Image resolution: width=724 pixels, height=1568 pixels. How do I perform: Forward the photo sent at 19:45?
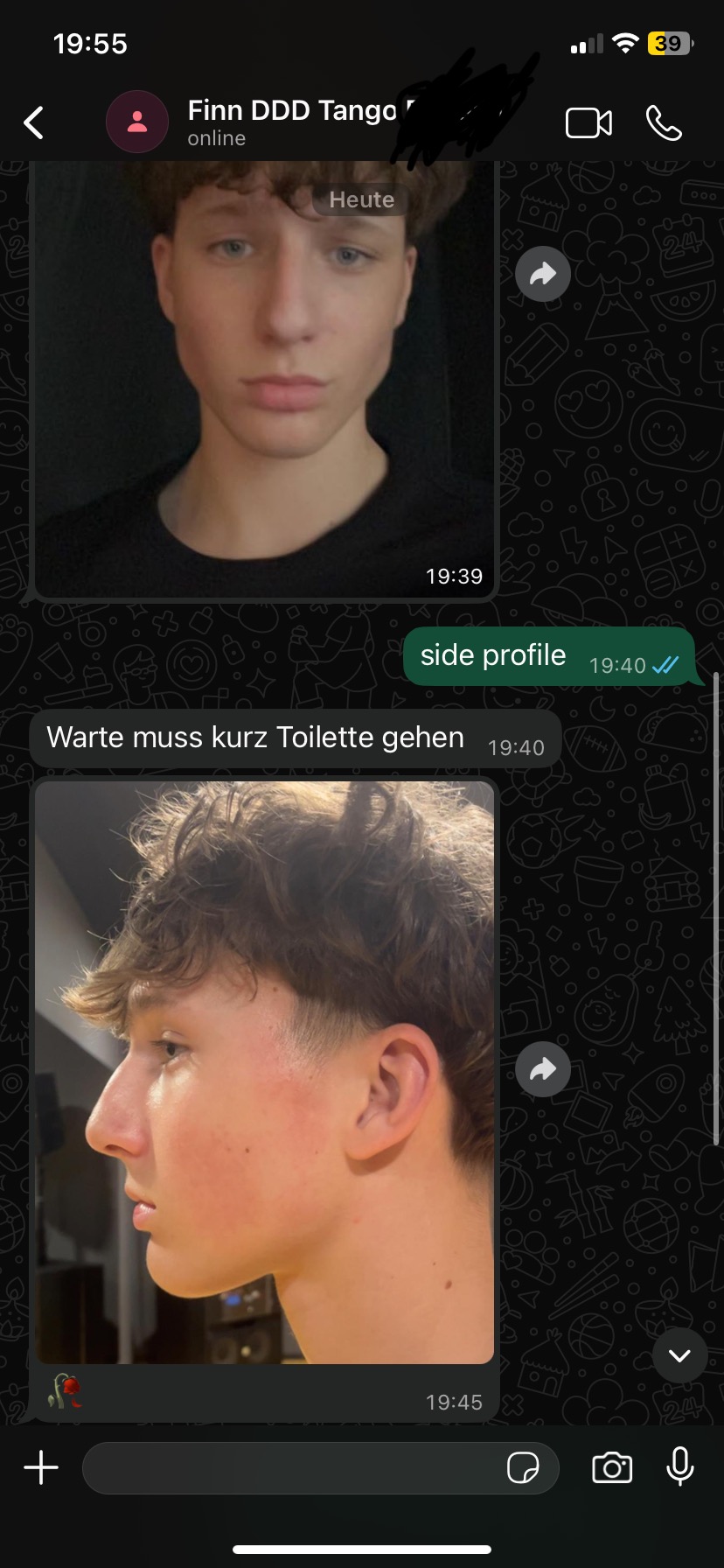click(x=543, y=1068)
